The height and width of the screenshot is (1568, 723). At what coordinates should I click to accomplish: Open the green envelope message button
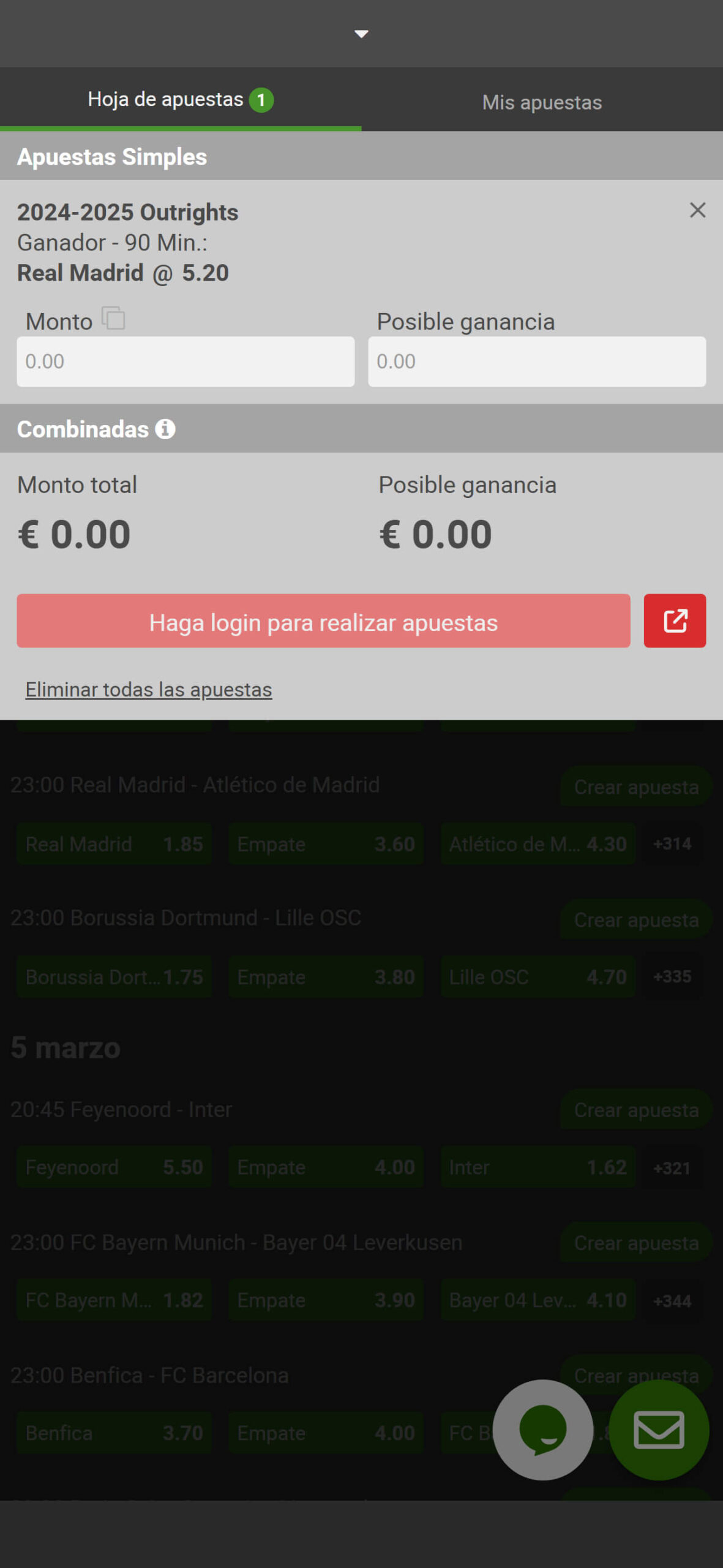click(659, 1430)
